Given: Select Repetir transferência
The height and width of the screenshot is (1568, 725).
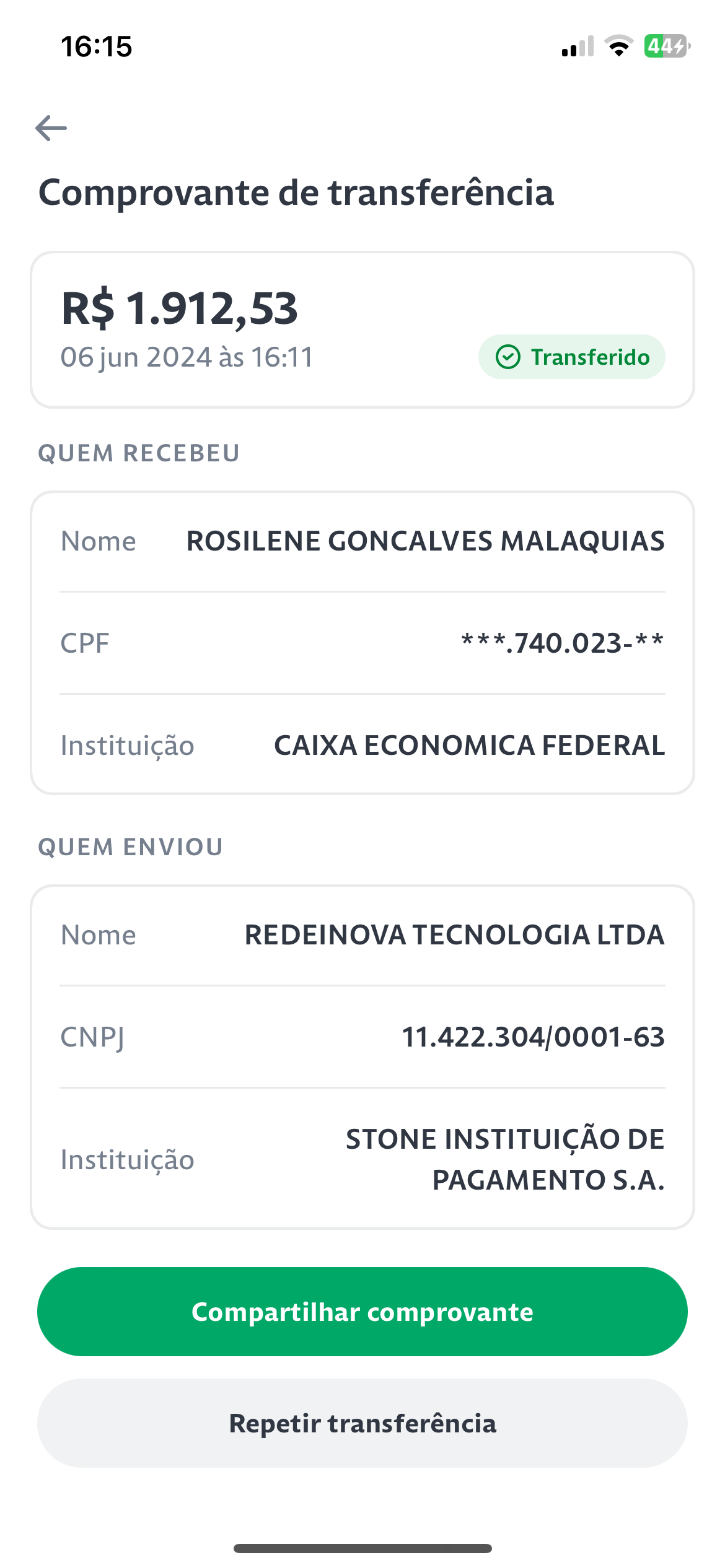Looking at the screenshot, I should point(362,1423).
